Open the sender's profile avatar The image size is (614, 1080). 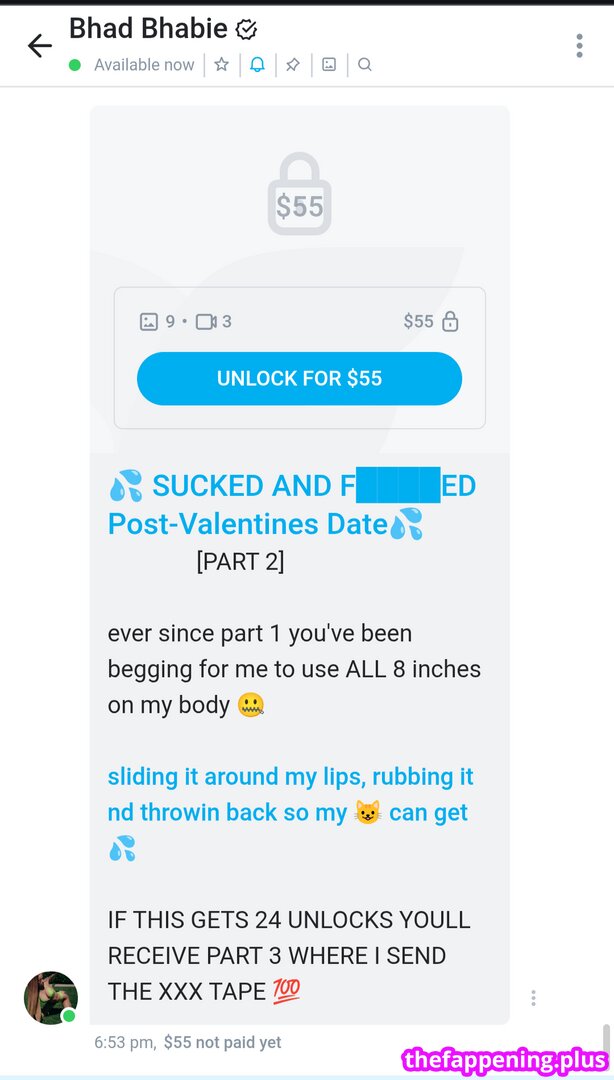(x=50, y=997)
